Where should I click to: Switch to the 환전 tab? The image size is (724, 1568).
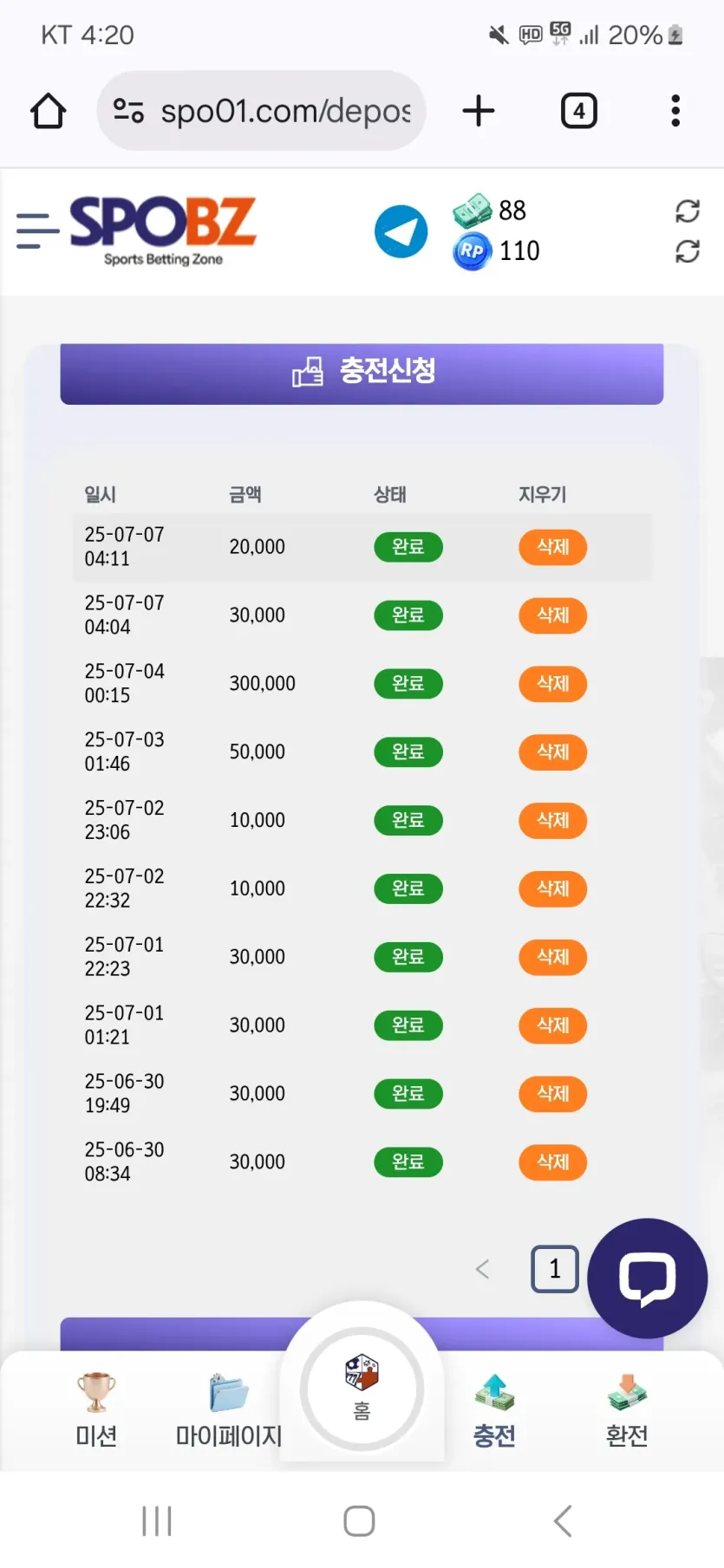point(627,1410)
